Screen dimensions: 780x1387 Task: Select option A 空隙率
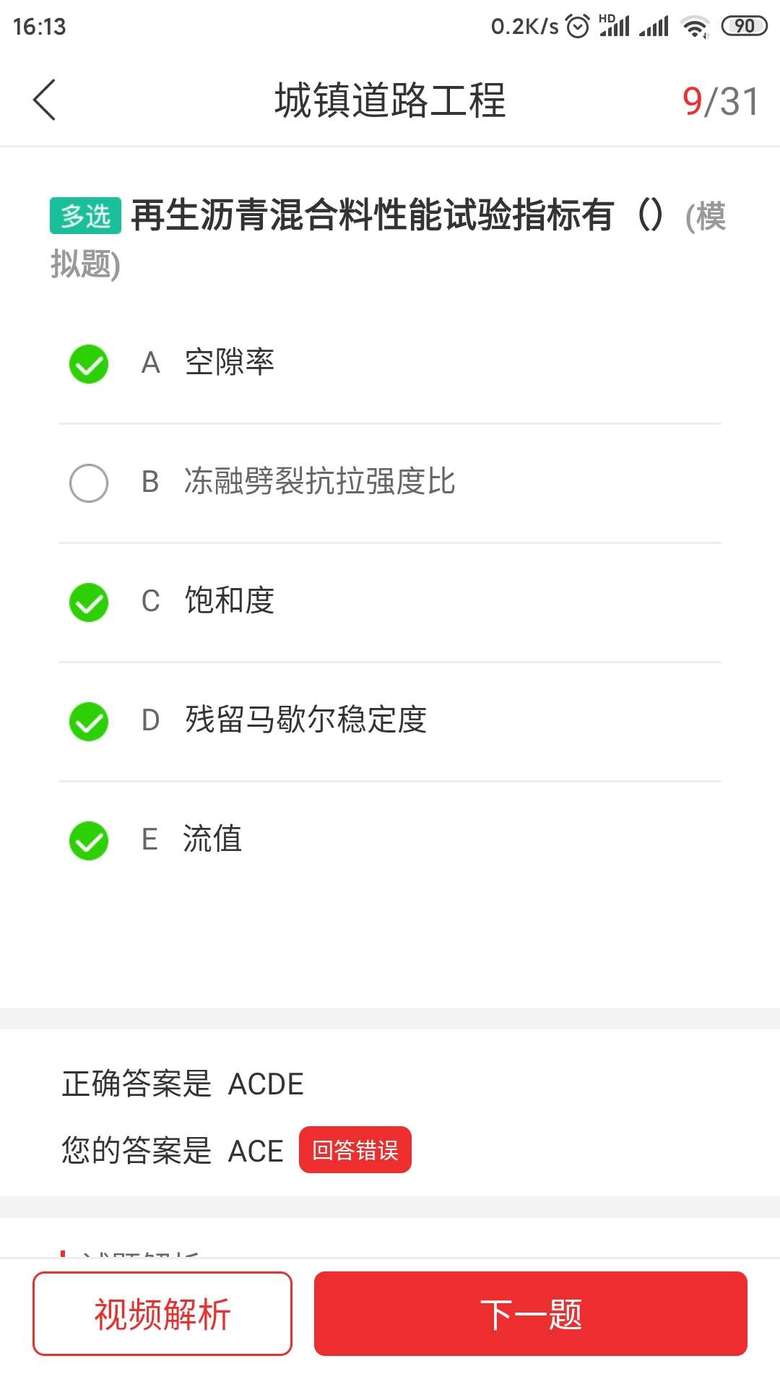(89, 364)
